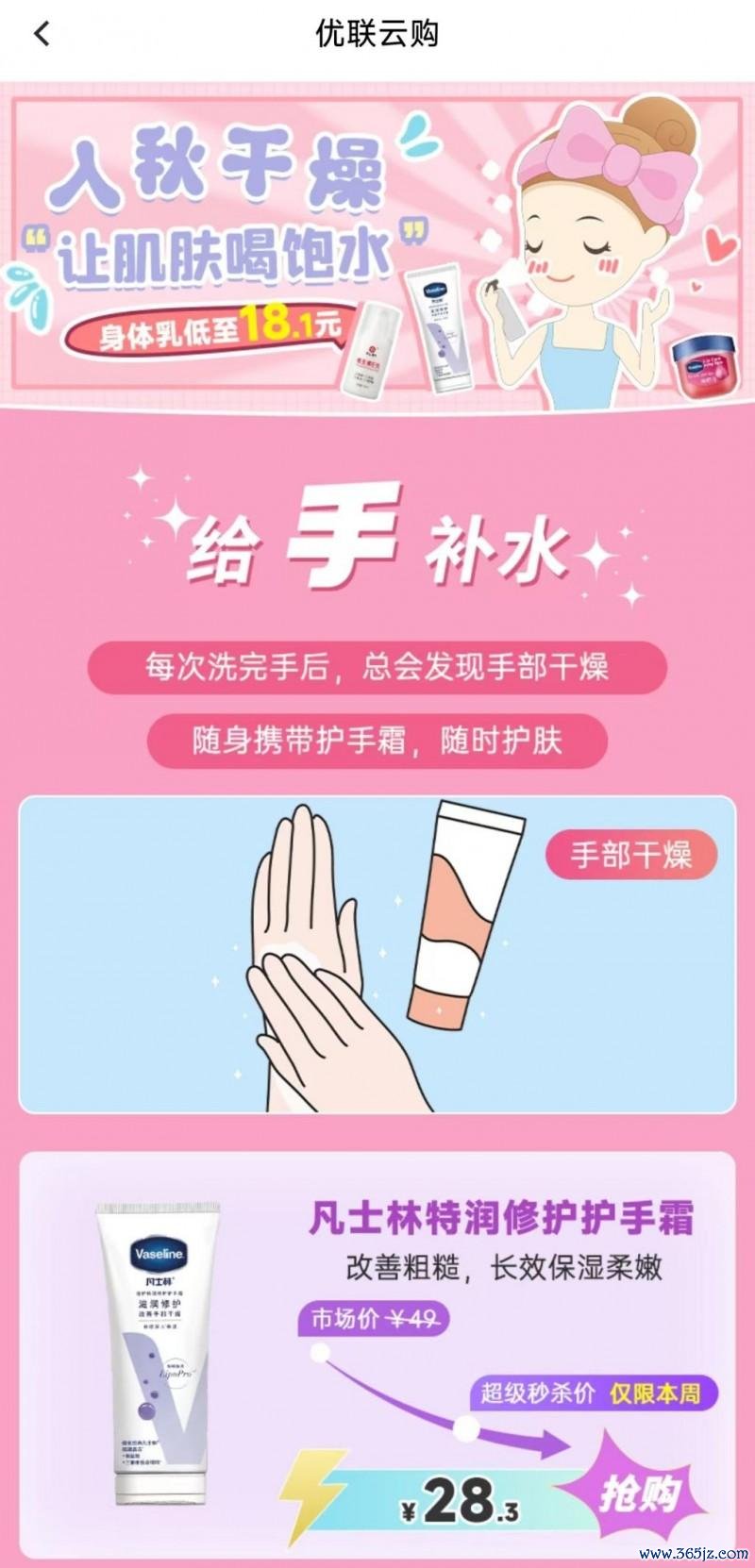The width and height of the screenshot is (755, 1568).
Task: Go back from 优联云购 page
Action: (42, 34)
